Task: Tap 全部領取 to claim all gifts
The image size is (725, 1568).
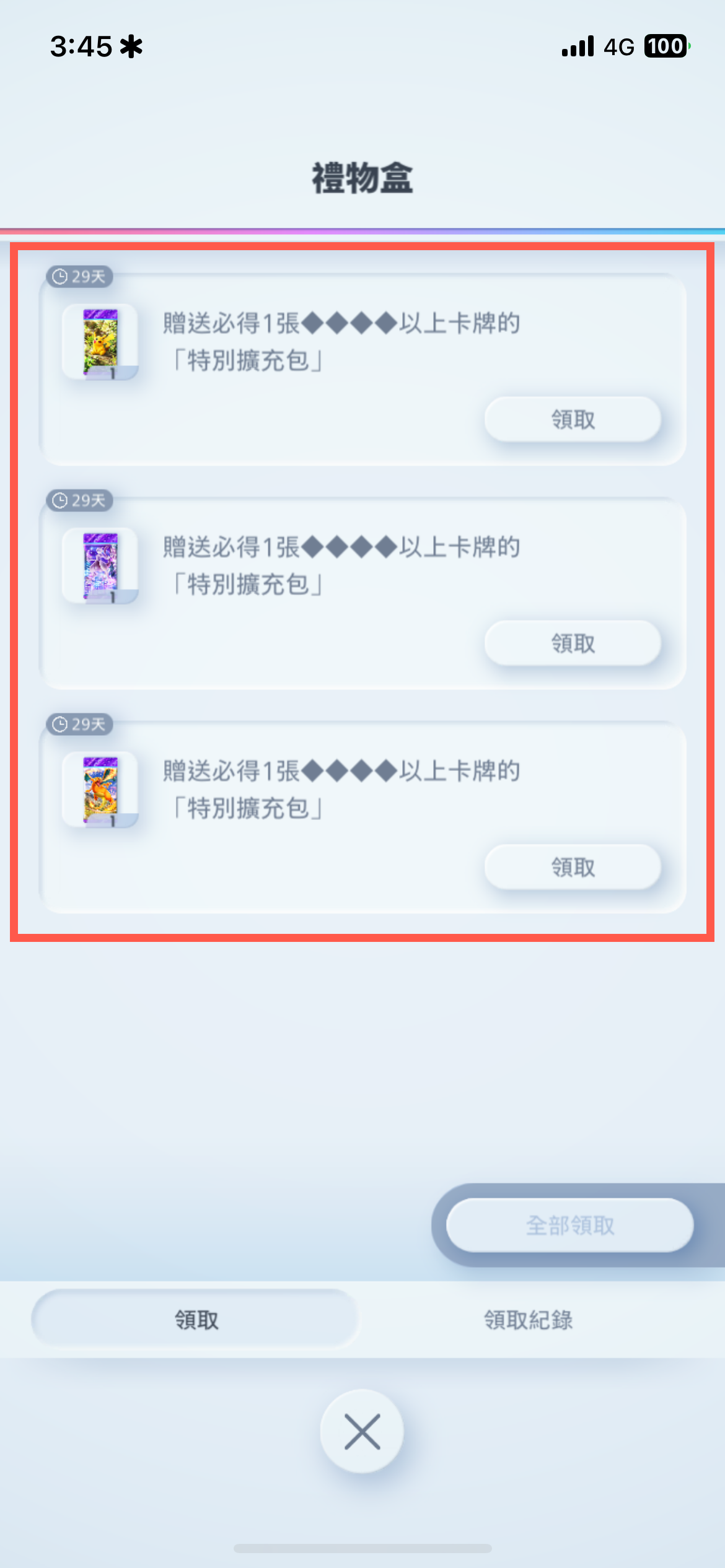Action: pos(569,1225)
